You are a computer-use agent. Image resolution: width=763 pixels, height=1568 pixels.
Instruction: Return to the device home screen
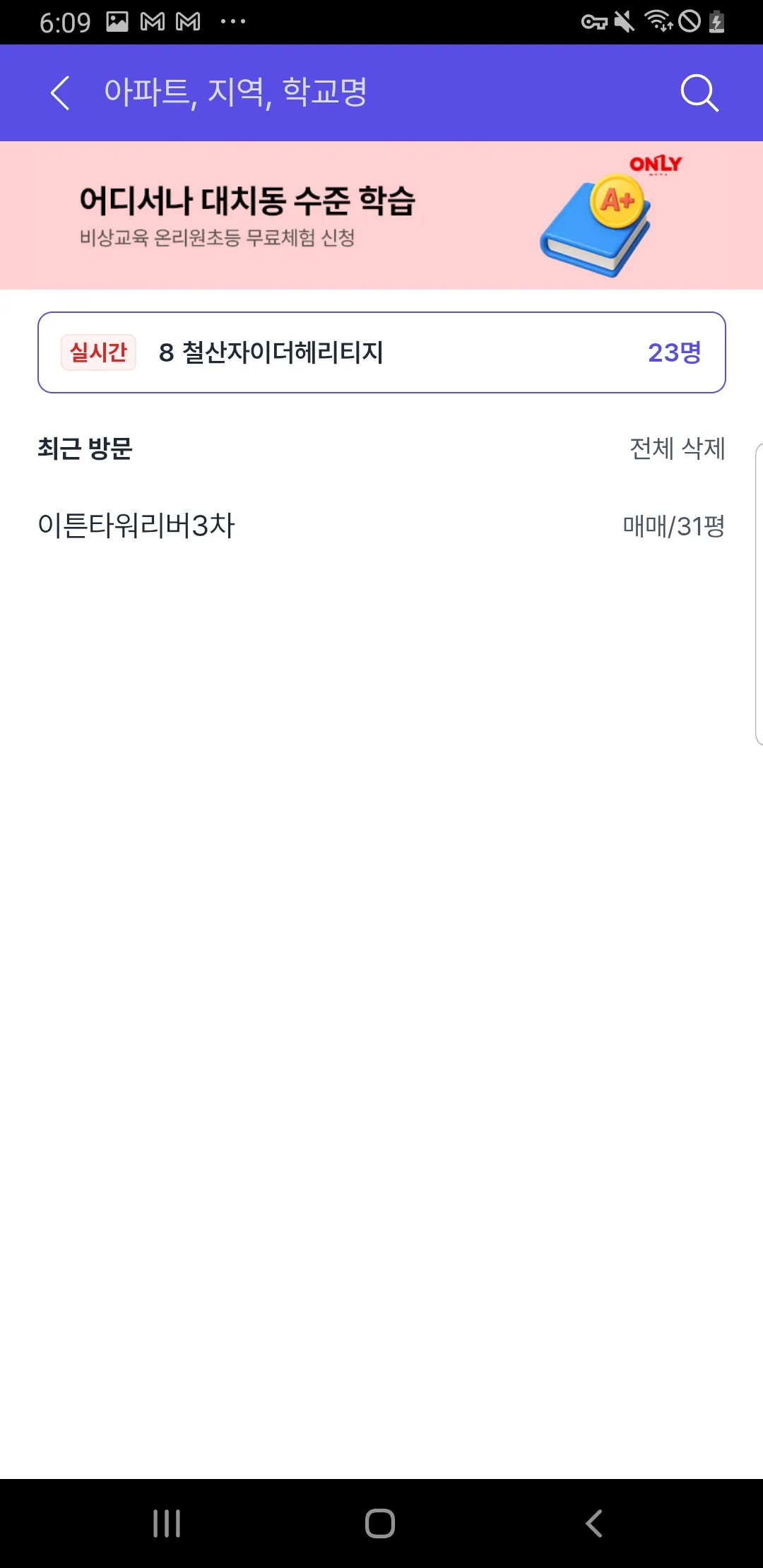[380, 1523]
